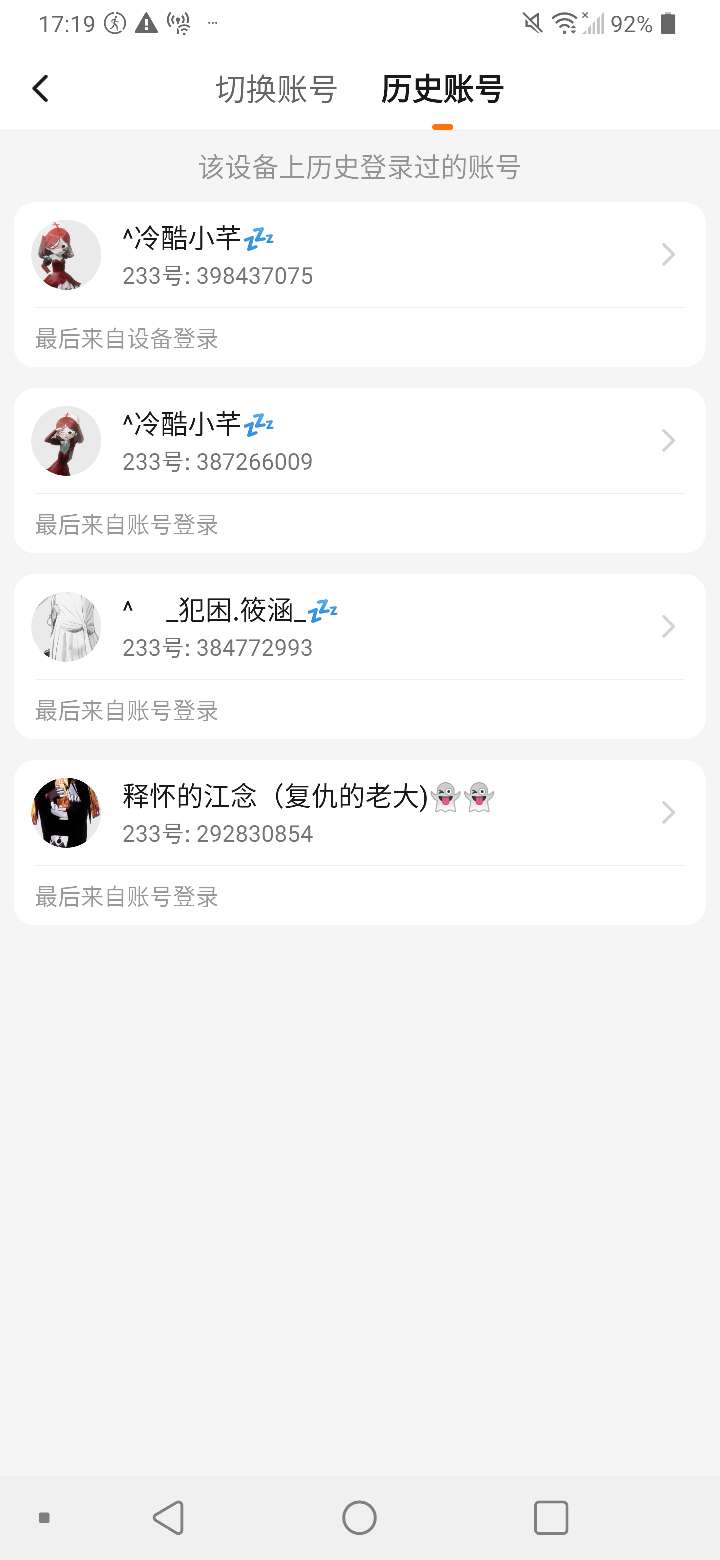Select the 释怀的江念 account
The height and width of the screenshot is (1560, 720).
[359, 814]
